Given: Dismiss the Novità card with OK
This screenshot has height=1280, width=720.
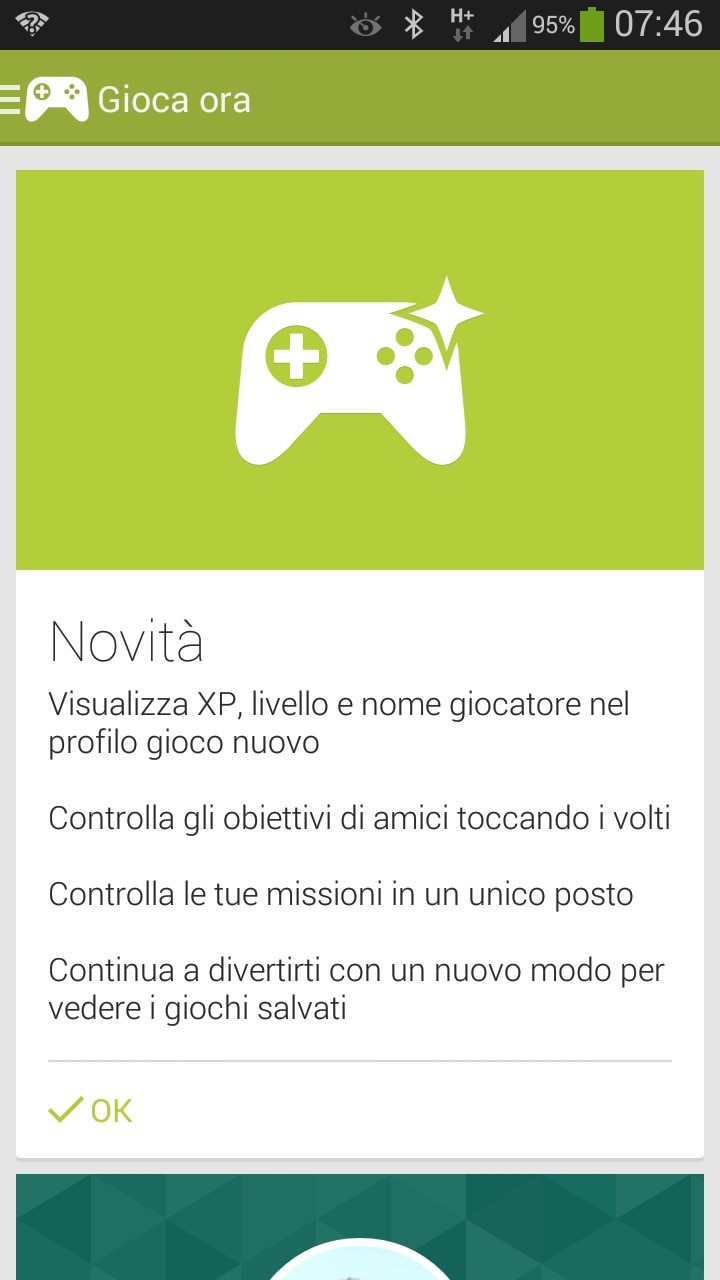Looking at the screenshot, I should click(x=91, y=1110).
